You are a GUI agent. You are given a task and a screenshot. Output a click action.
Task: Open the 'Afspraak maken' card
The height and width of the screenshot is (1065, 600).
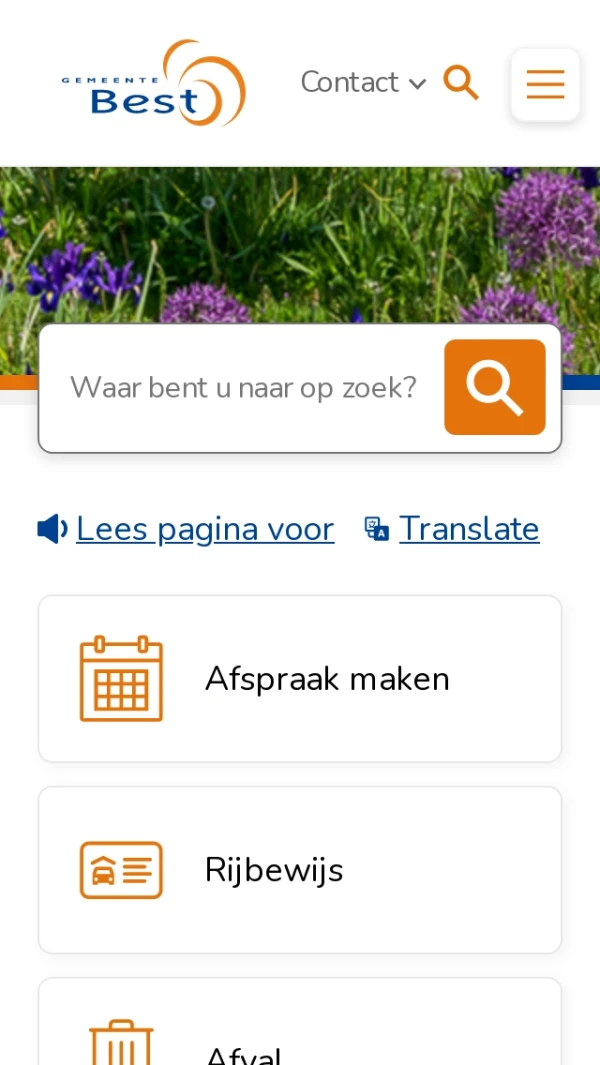[300, 679]
